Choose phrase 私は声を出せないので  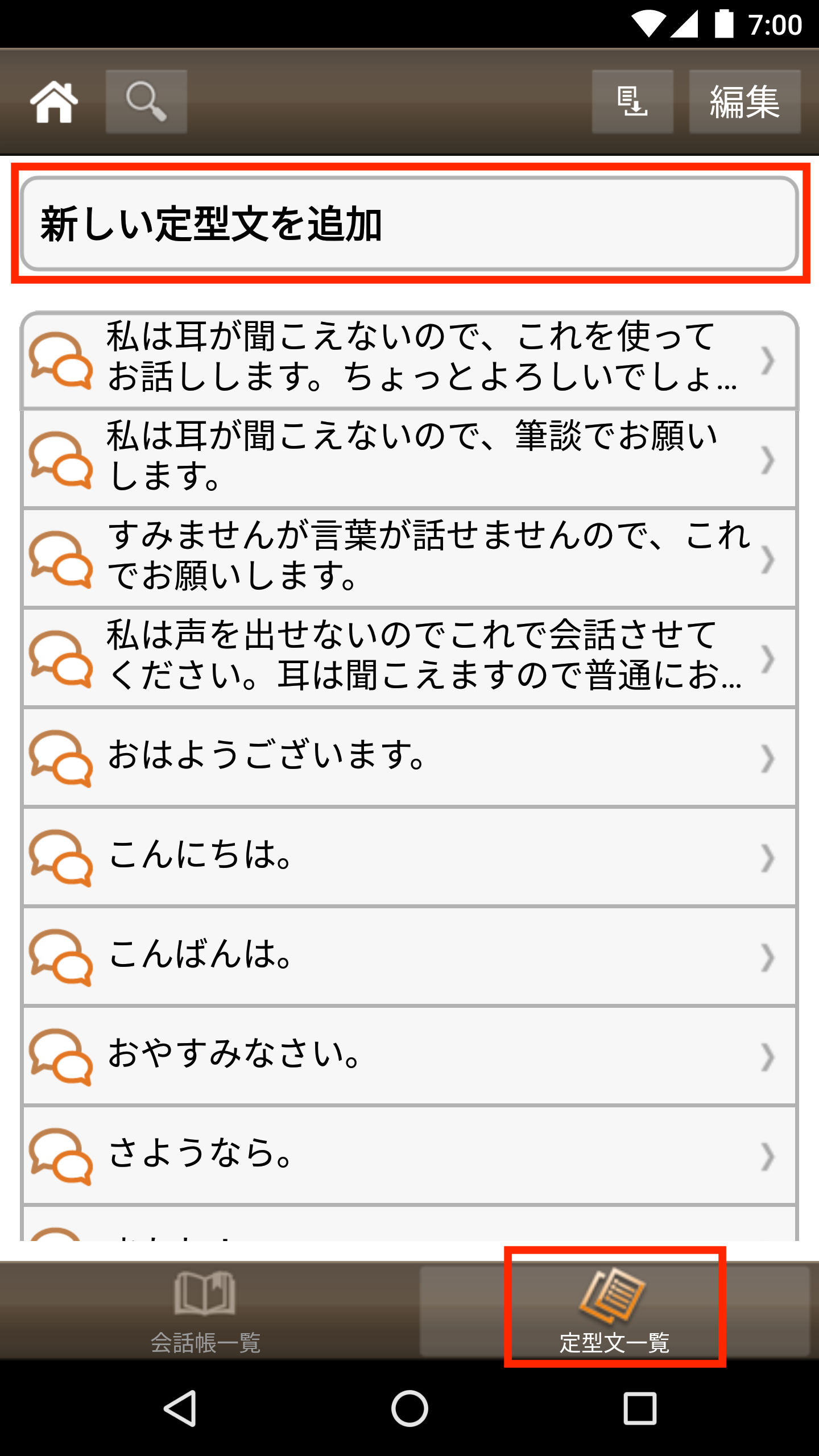(409, 657)
